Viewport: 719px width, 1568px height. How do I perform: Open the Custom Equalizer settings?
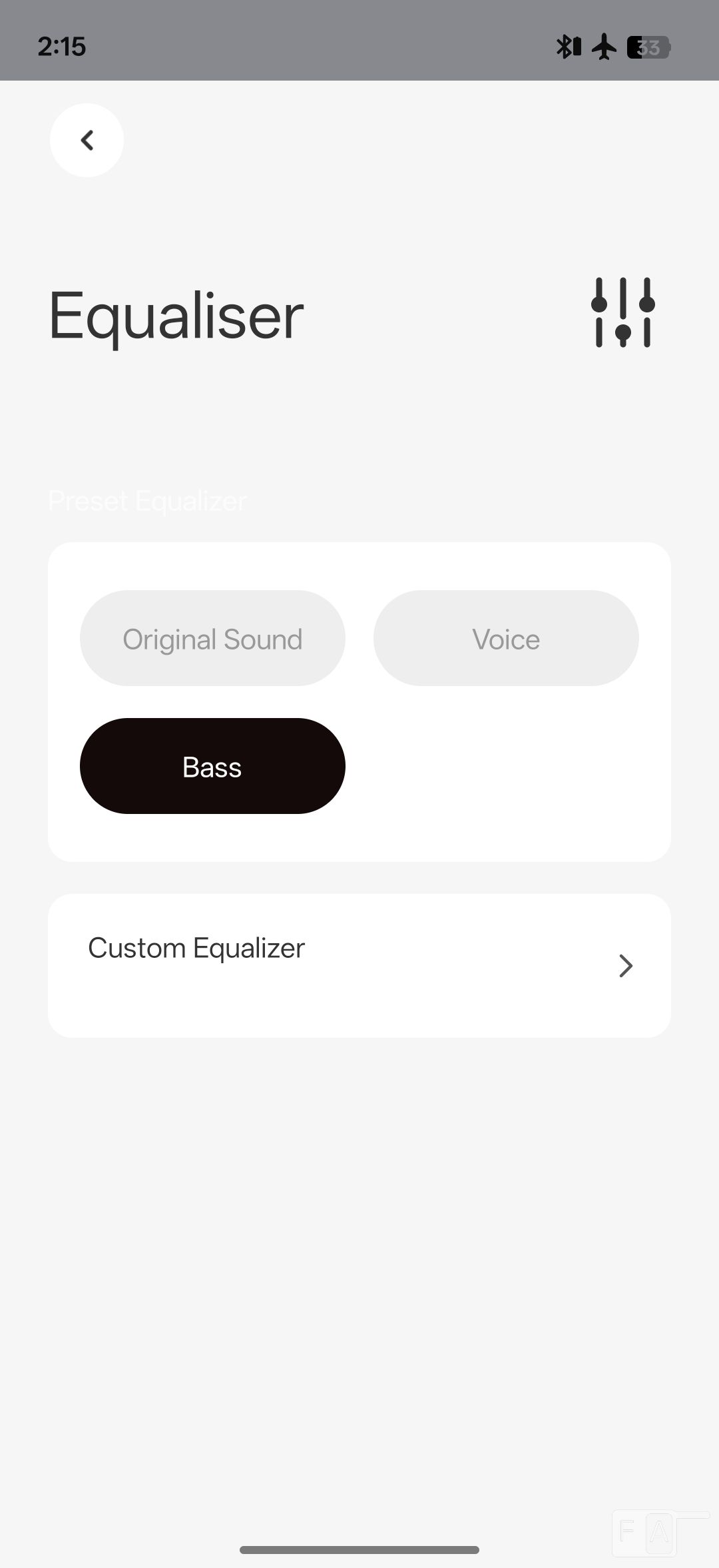click(359, 965)
